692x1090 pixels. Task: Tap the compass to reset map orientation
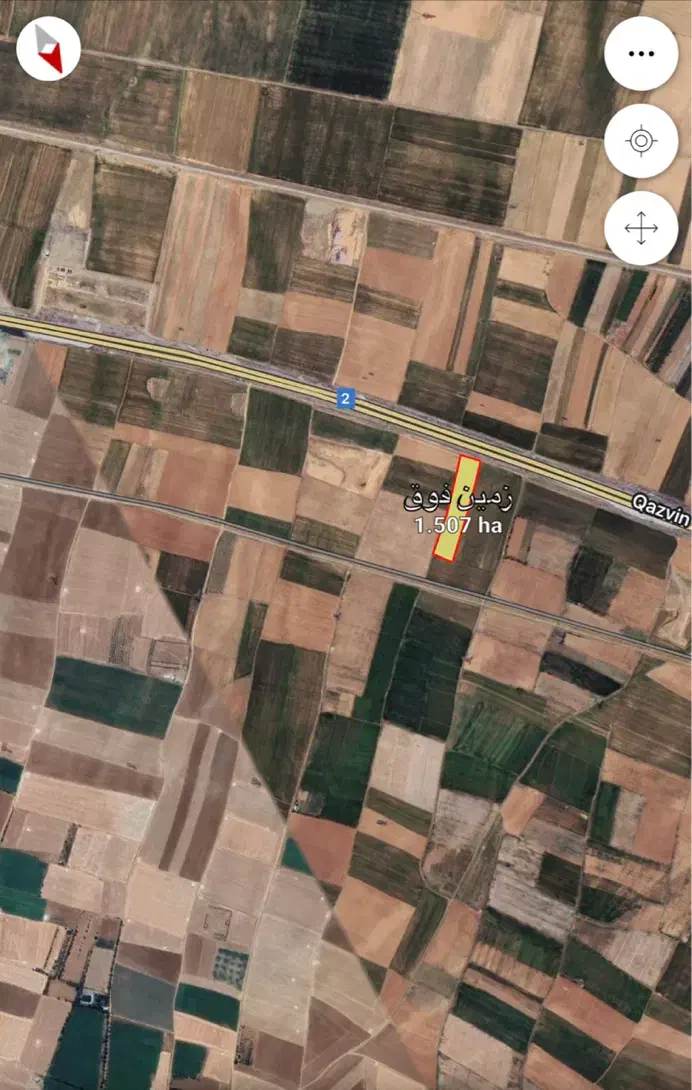49,48
